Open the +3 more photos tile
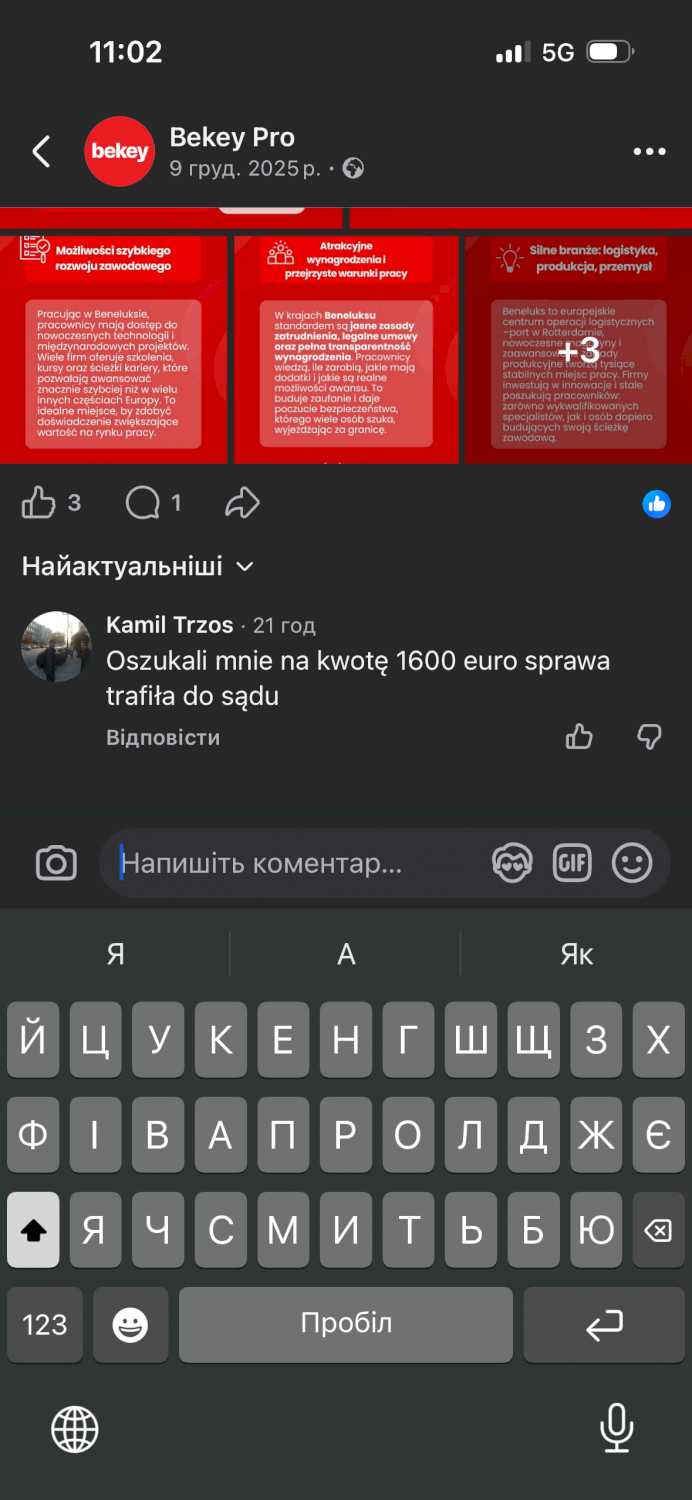The width and height of the screenshot is (692, 1500). (578, 350)
